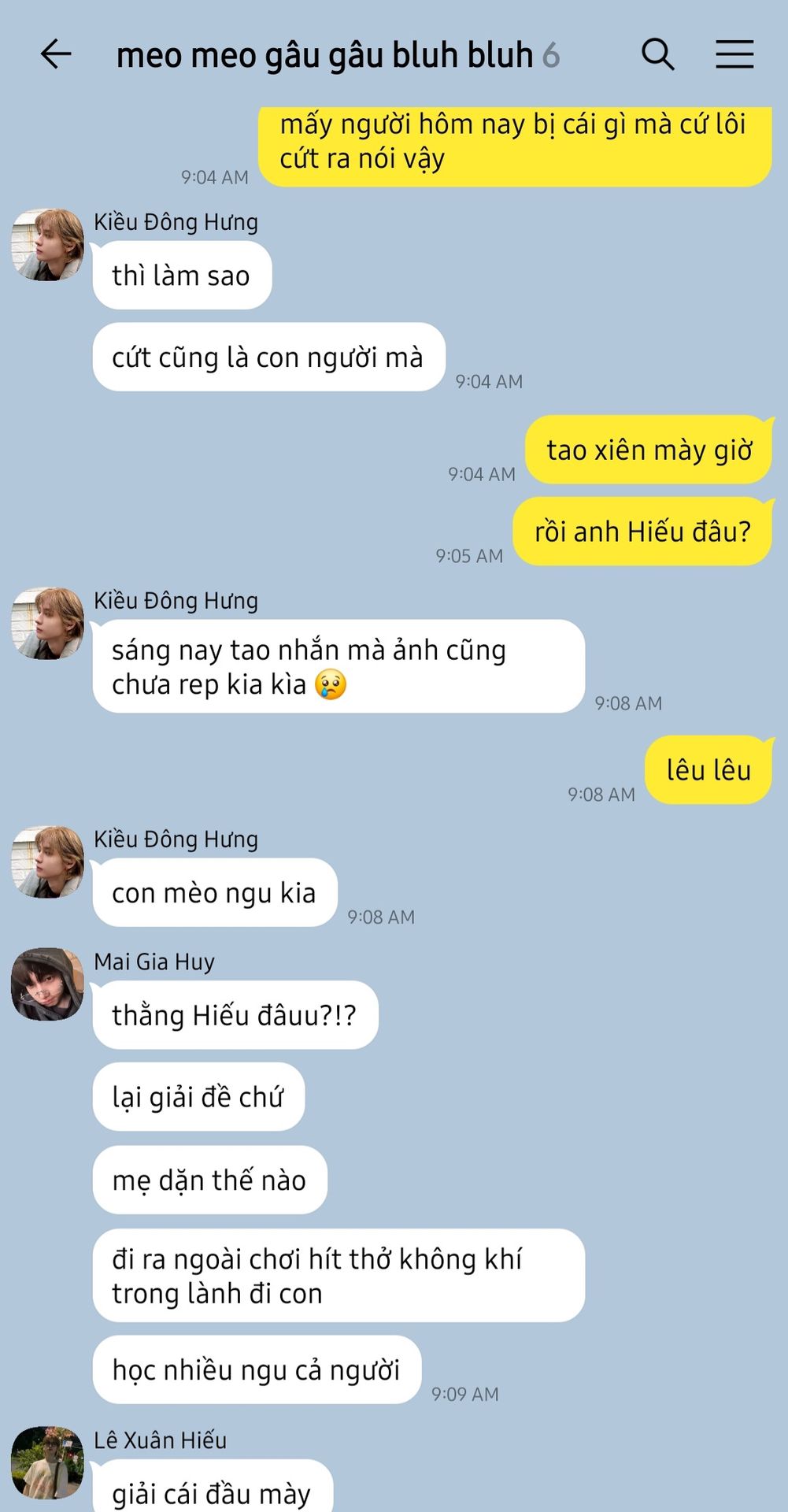Search within this group chat
Image resolution: width=788 pixels, height=1512 pixels.
(x=658, y=54)
